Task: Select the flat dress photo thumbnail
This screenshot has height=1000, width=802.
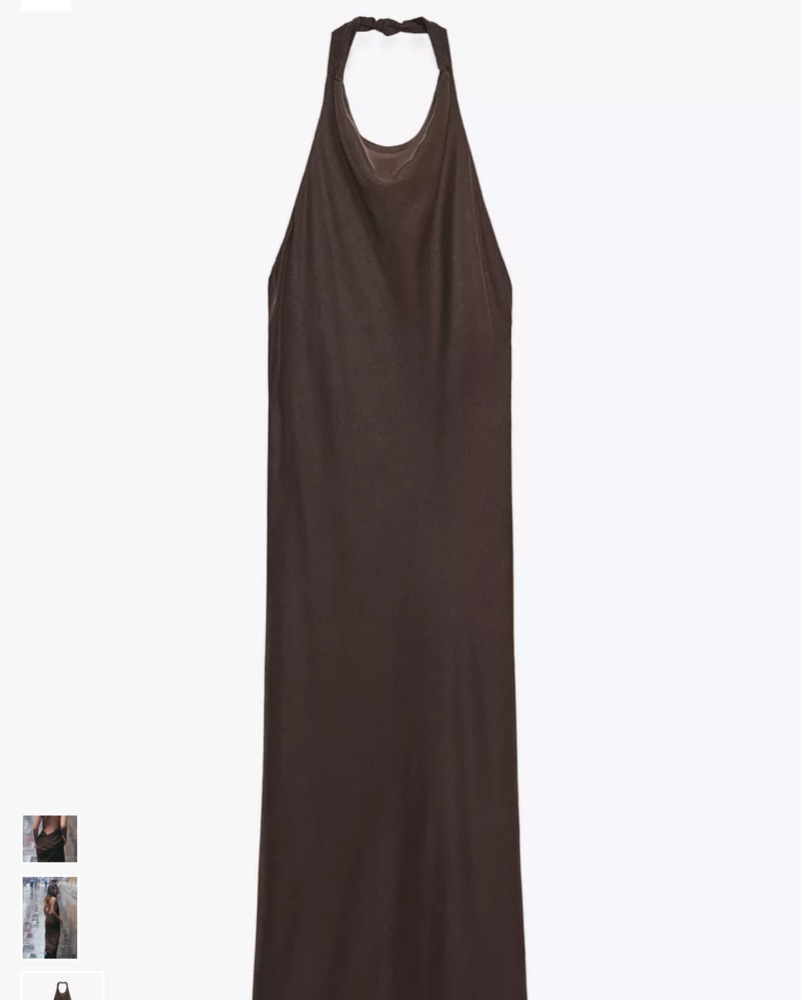Action: (x=62, y=988)
